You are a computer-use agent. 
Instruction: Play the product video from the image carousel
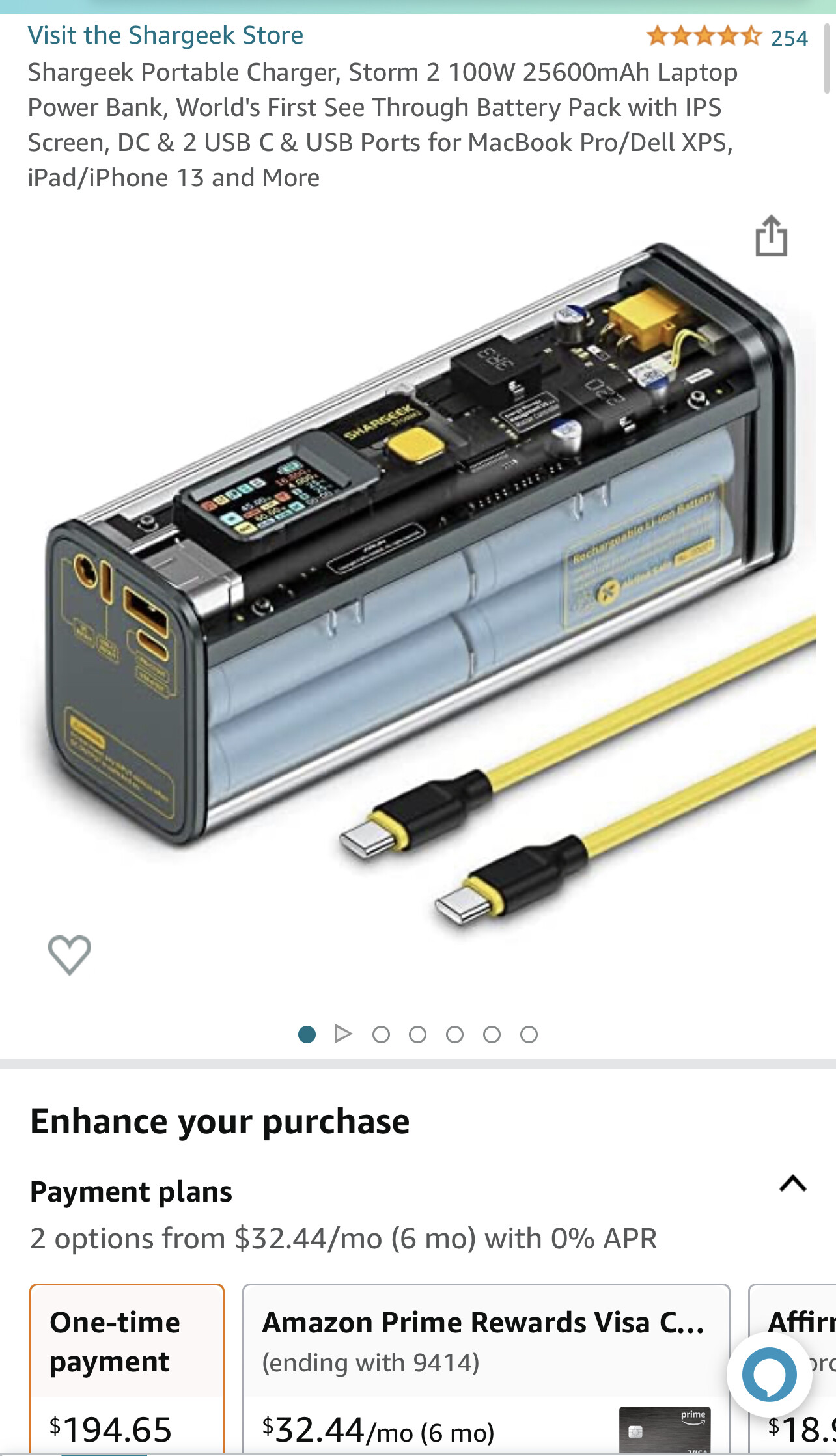[x=343, y=1034]
